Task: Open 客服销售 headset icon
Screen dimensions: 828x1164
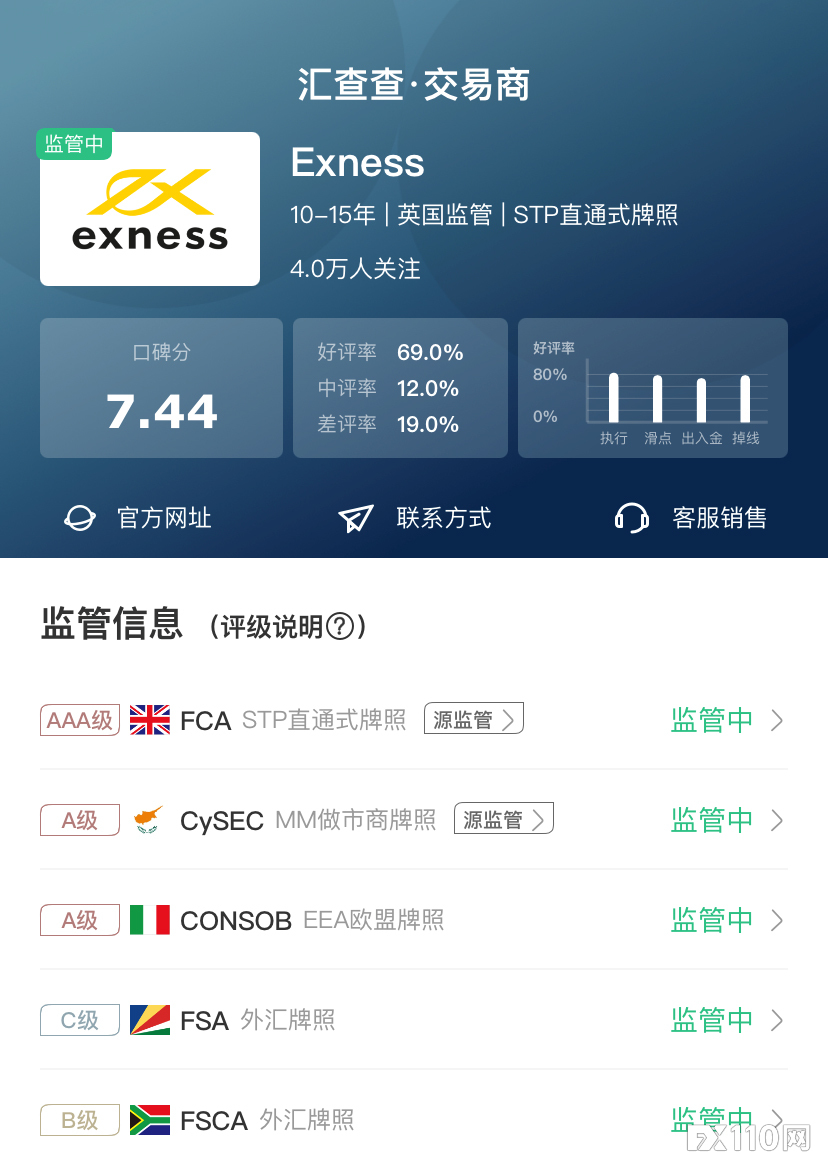Action: (x=631, y=518)
